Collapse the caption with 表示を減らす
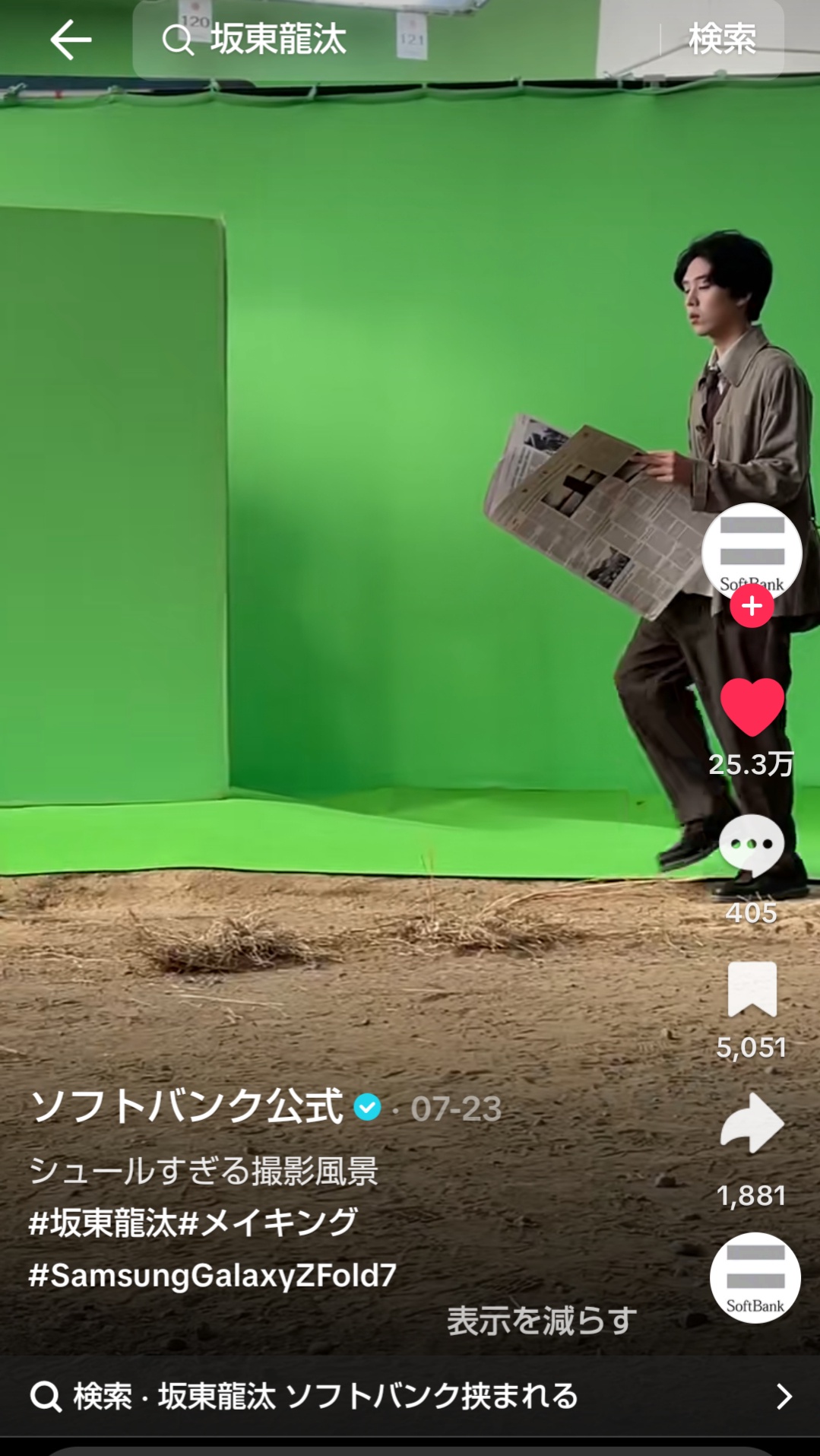The width and height of the screenshot is (820, 1456). pyautogui.click(x=541, y=1321)
